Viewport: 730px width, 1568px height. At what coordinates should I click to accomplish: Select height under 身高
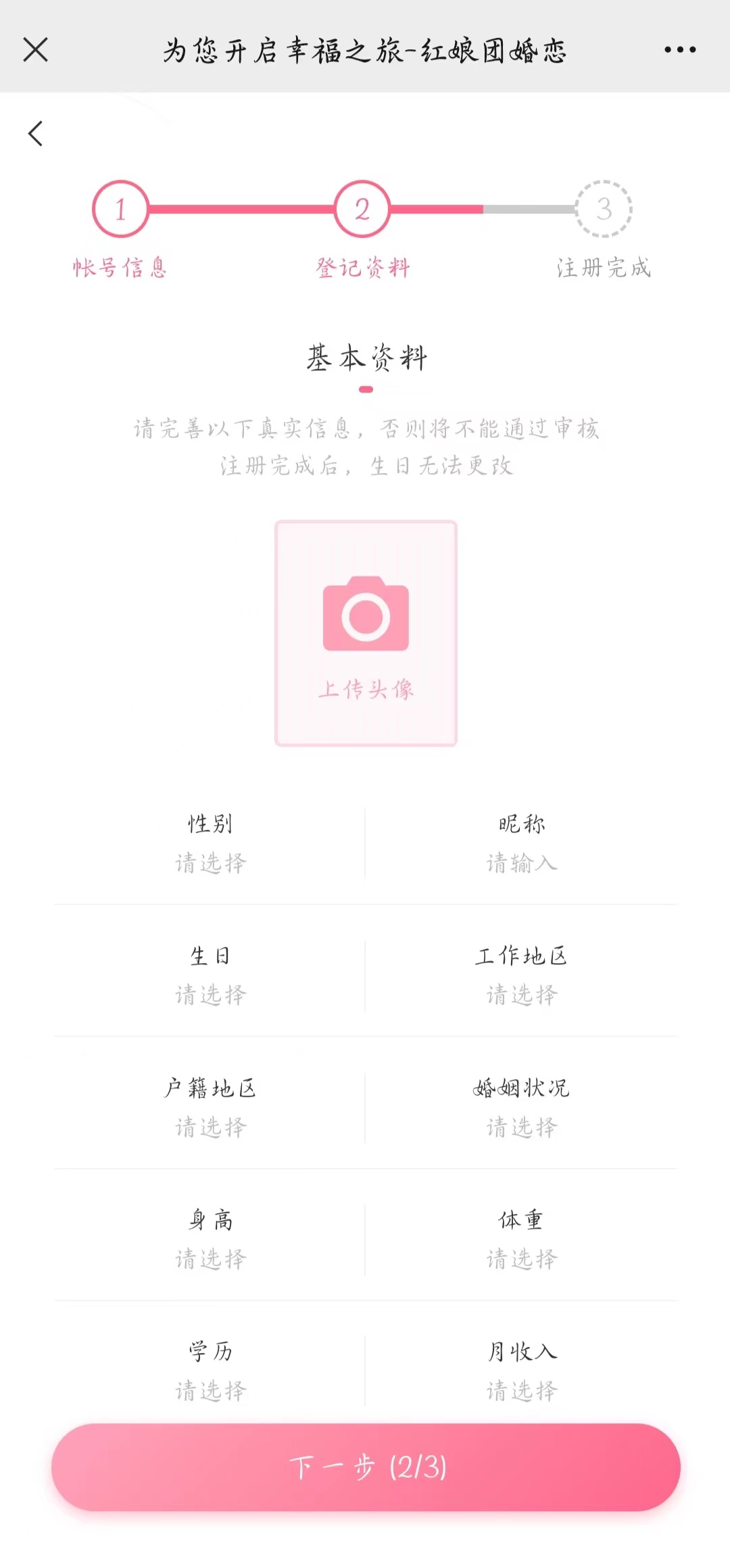tap(210, 1239)
